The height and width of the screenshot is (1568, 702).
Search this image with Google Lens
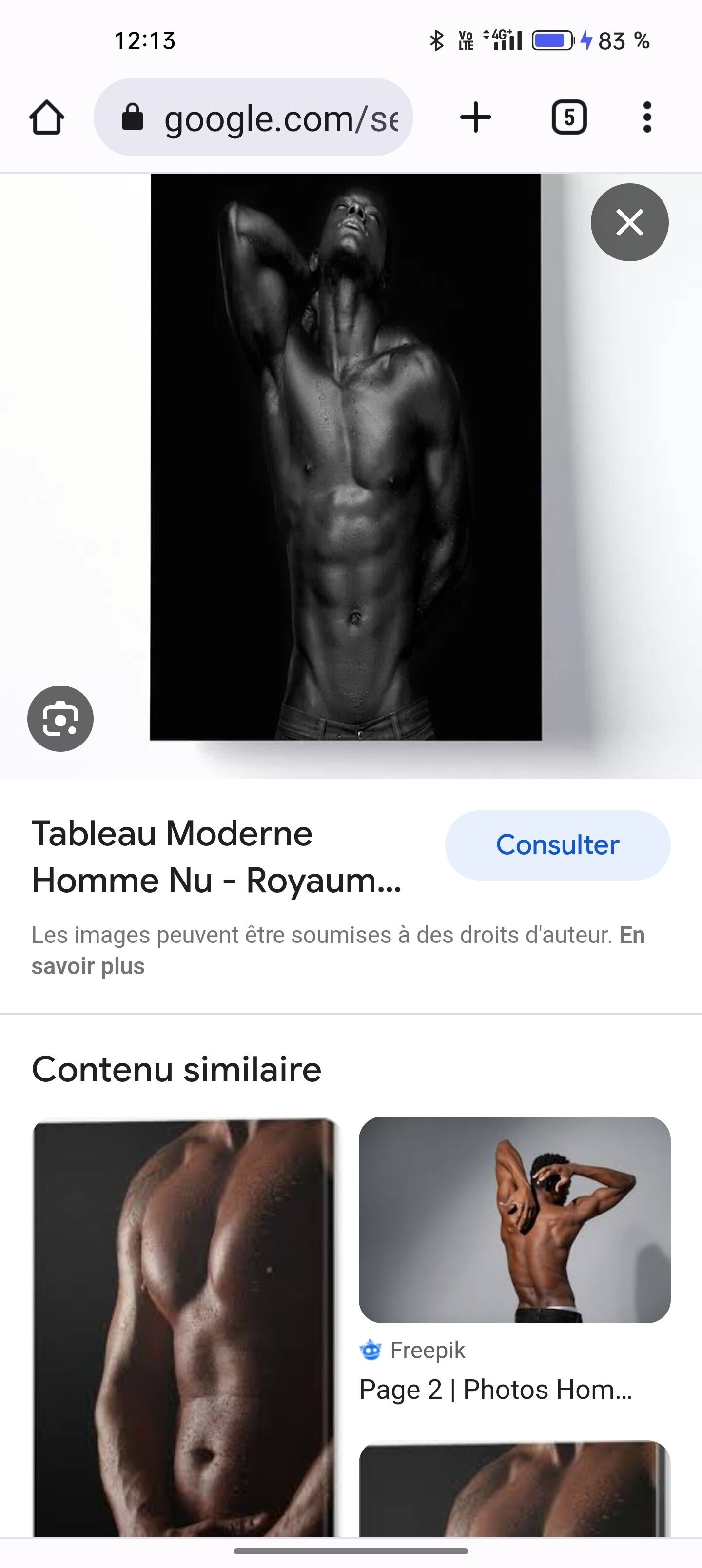pyautogui.click(x=60, y=718)
